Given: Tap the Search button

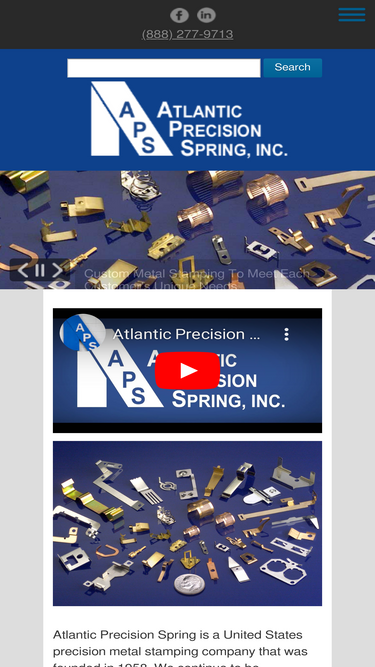Looking at the screenshot, I should [x=293, y=68].
